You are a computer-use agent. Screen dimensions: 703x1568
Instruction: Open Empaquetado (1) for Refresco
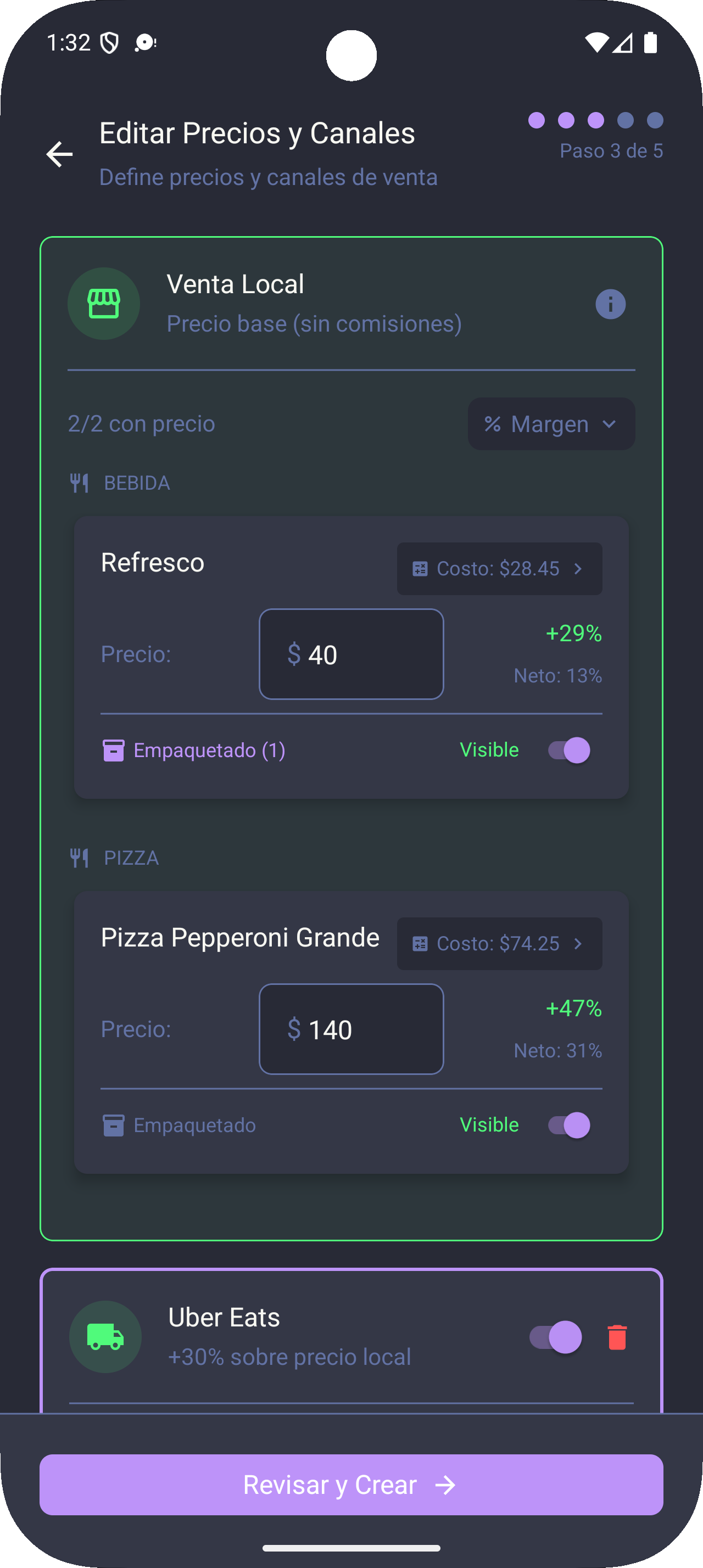coord(194,751)
